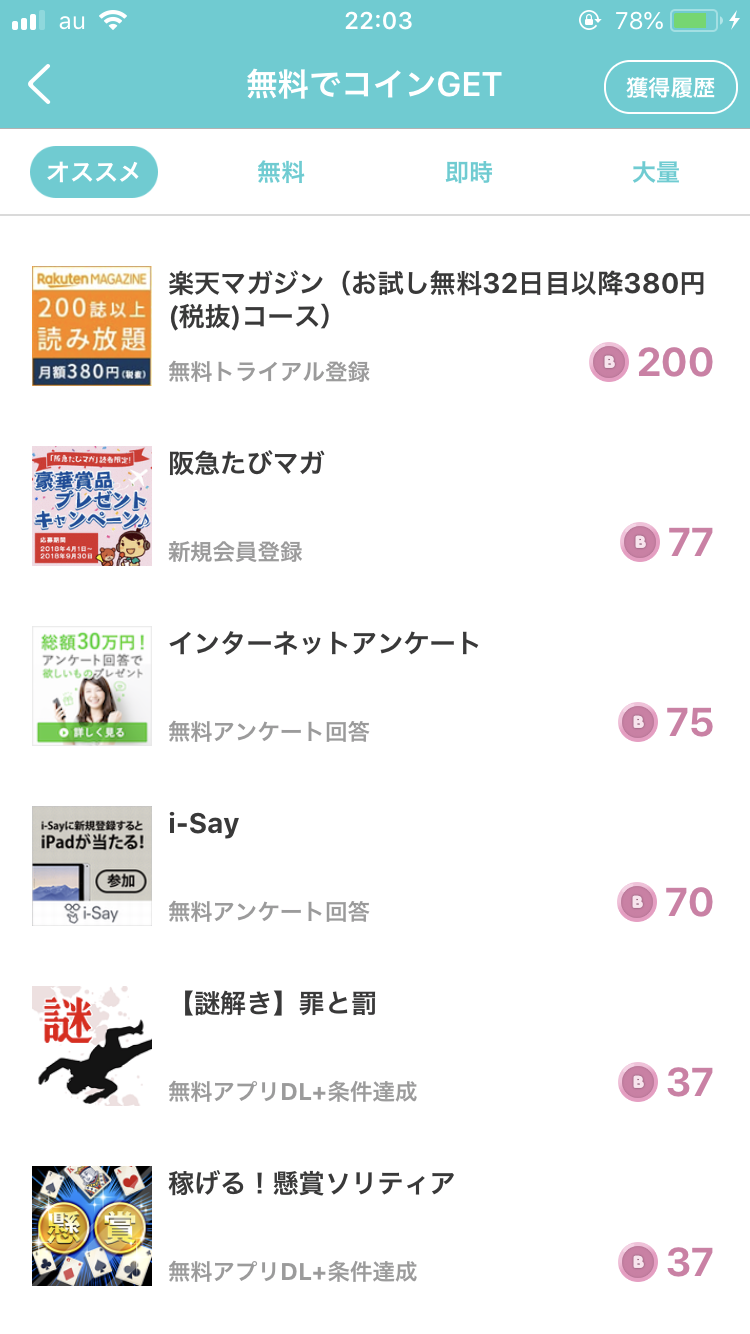
Task: Tap the back arrow to leave coin screen
Action: (38, 86)
